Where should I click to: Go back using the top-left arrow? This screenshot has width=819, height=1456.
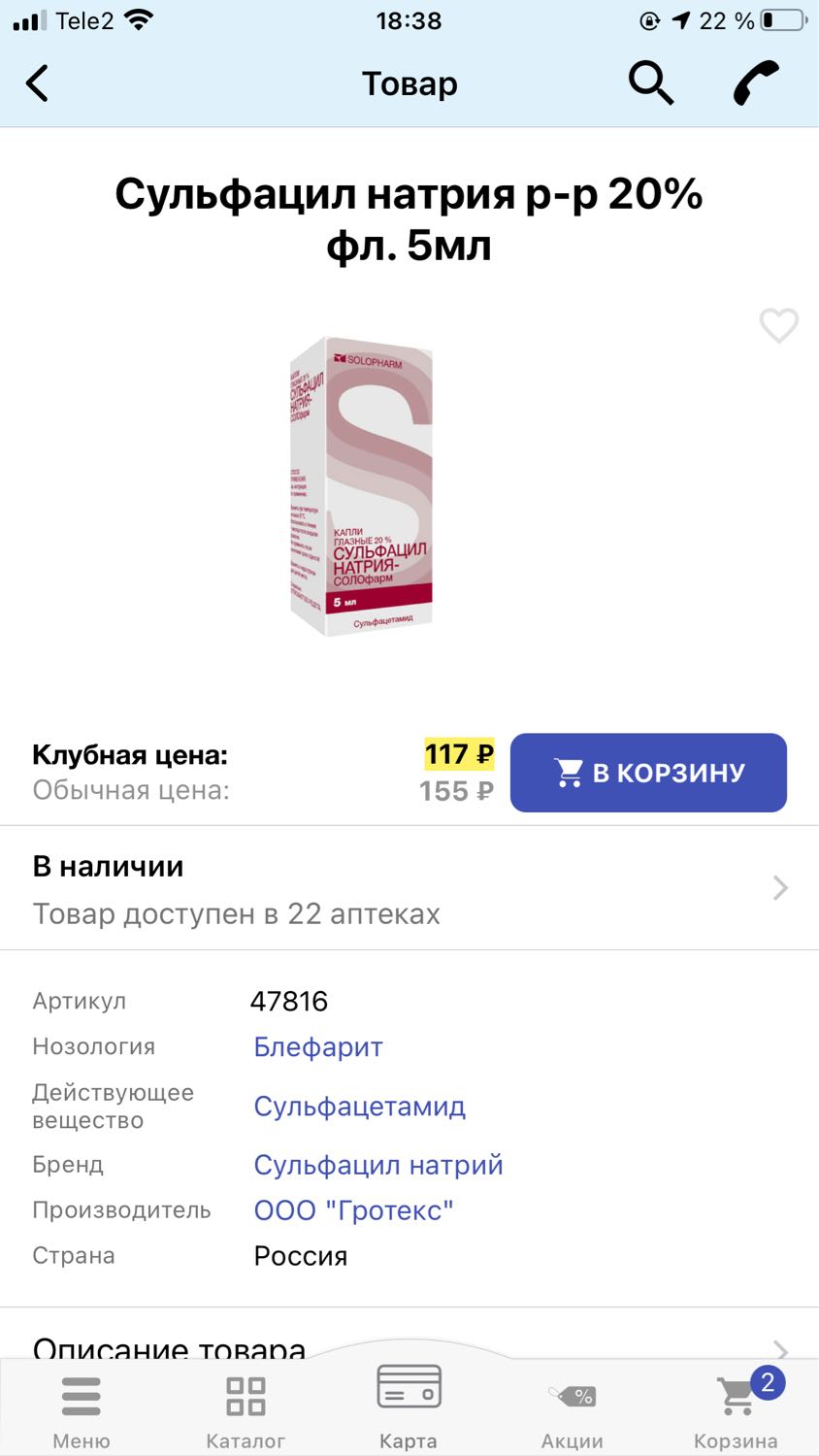pos(37,83)
